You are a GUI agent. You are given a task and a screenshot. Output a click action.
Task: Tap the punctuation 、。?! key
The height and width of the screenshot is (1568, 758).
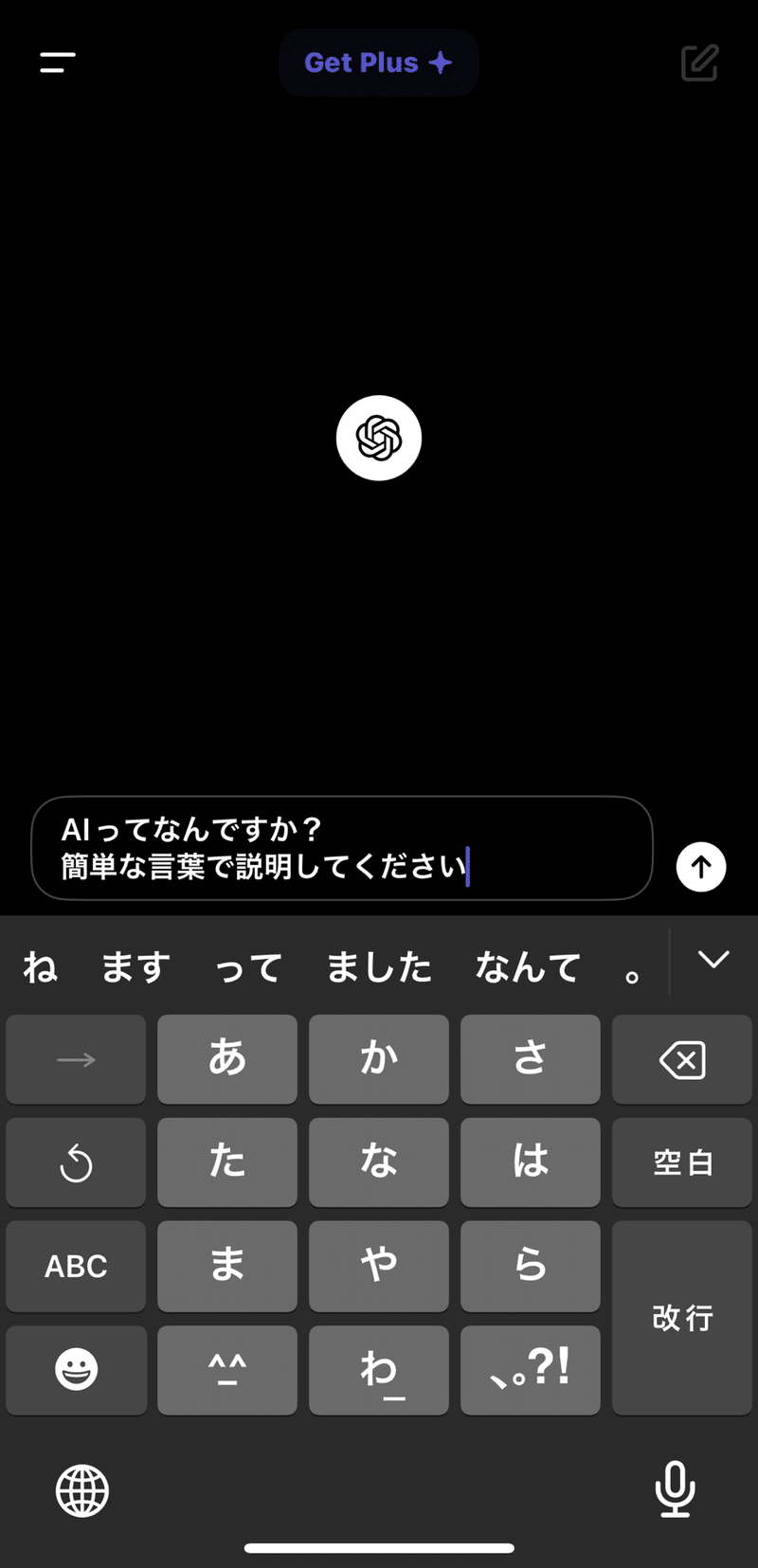(x=530, y=1369)
